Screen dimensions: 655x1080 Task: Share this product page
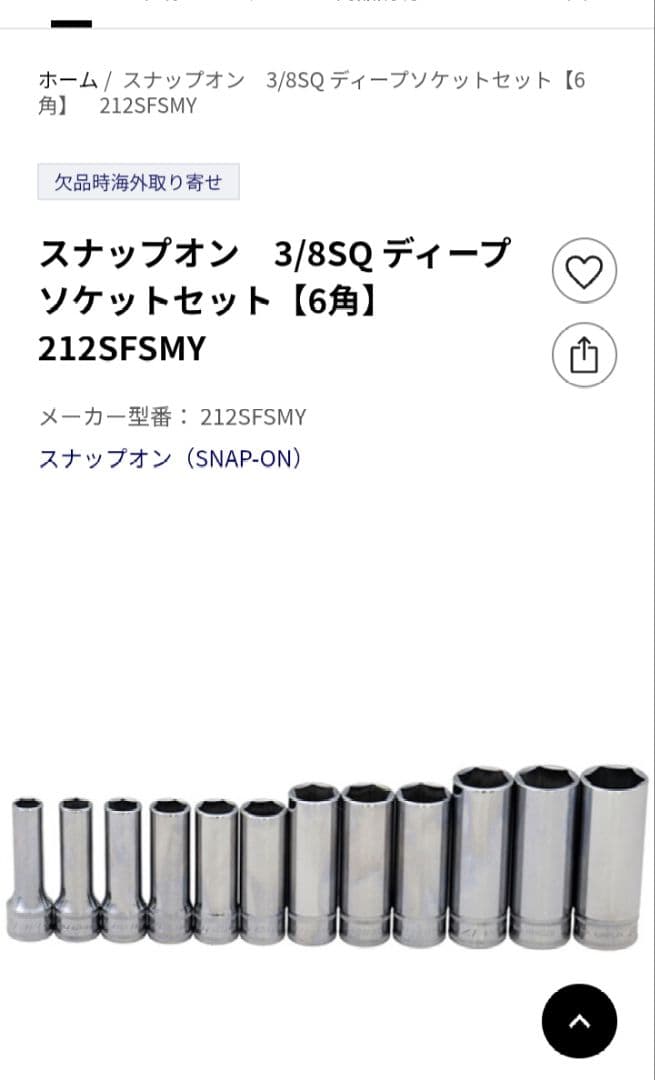[x=584, y=355]
